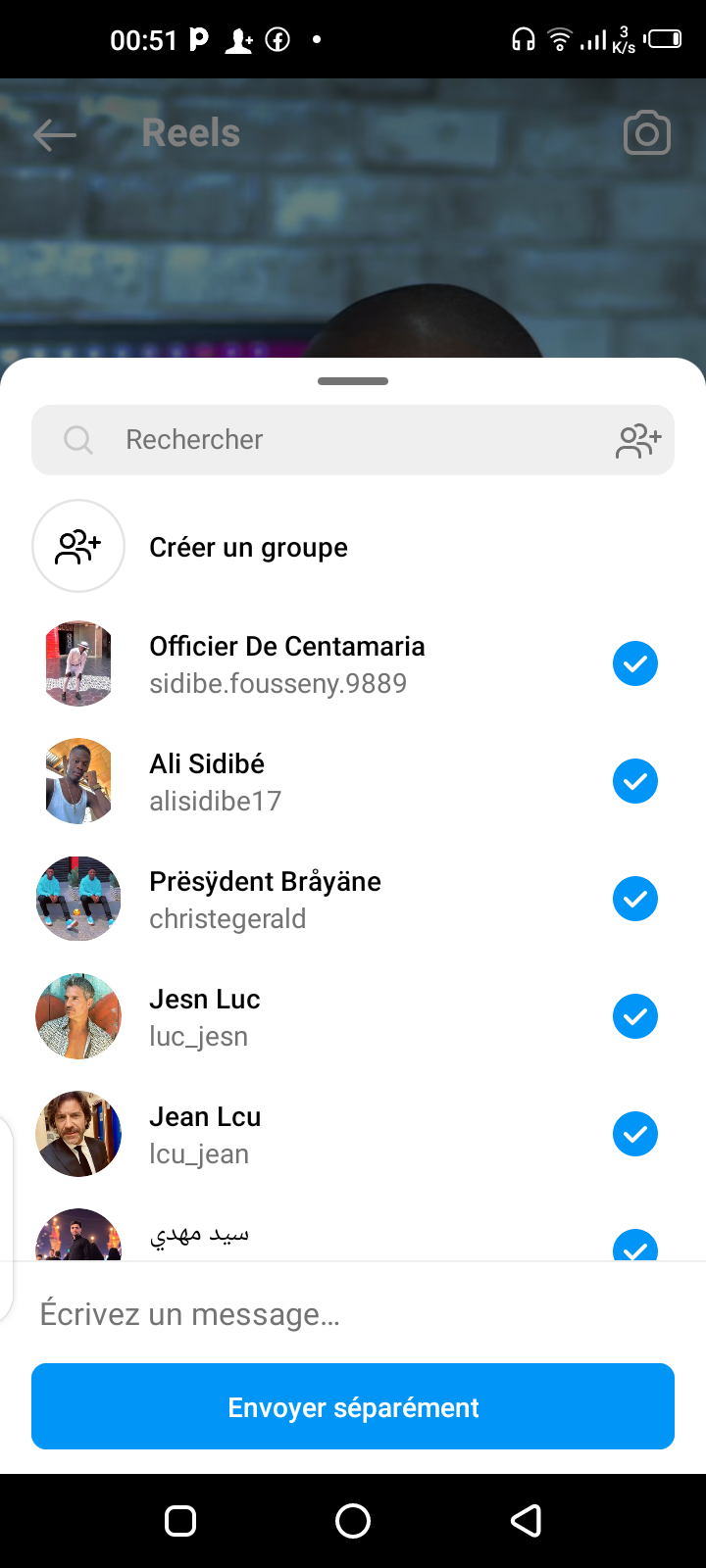Untick Jean Lcu checkbox
The height and width of the screenshot is (1568, 706).
635,1134
